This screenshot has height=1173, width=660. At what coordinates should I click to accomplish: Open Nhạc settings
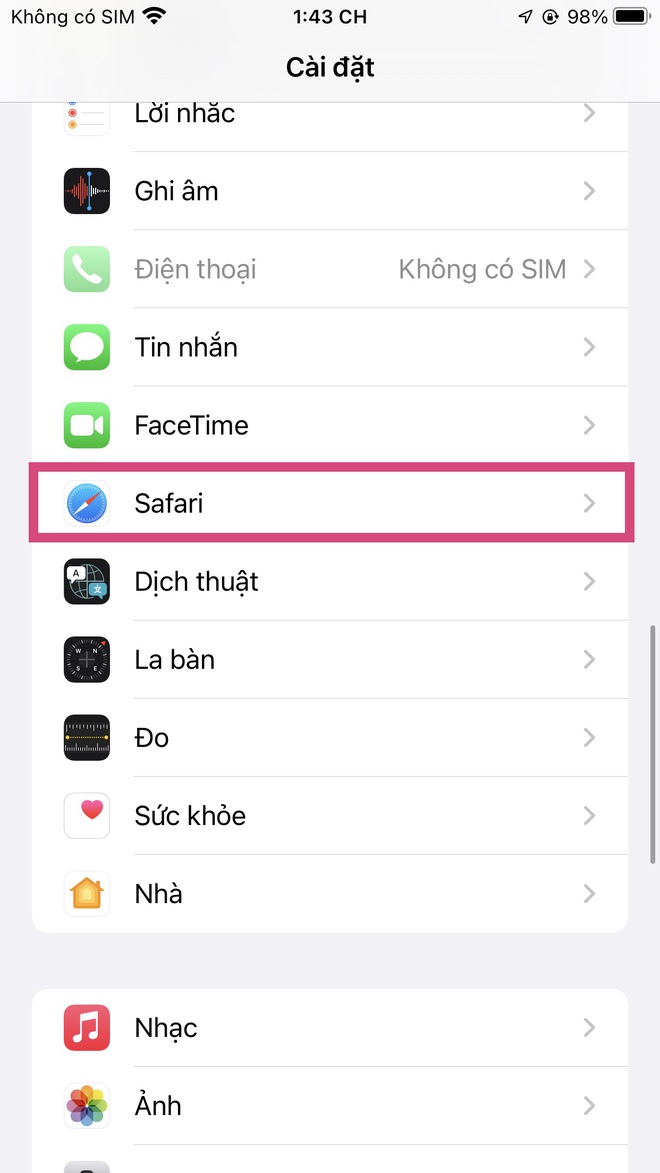coord(330,1028)
